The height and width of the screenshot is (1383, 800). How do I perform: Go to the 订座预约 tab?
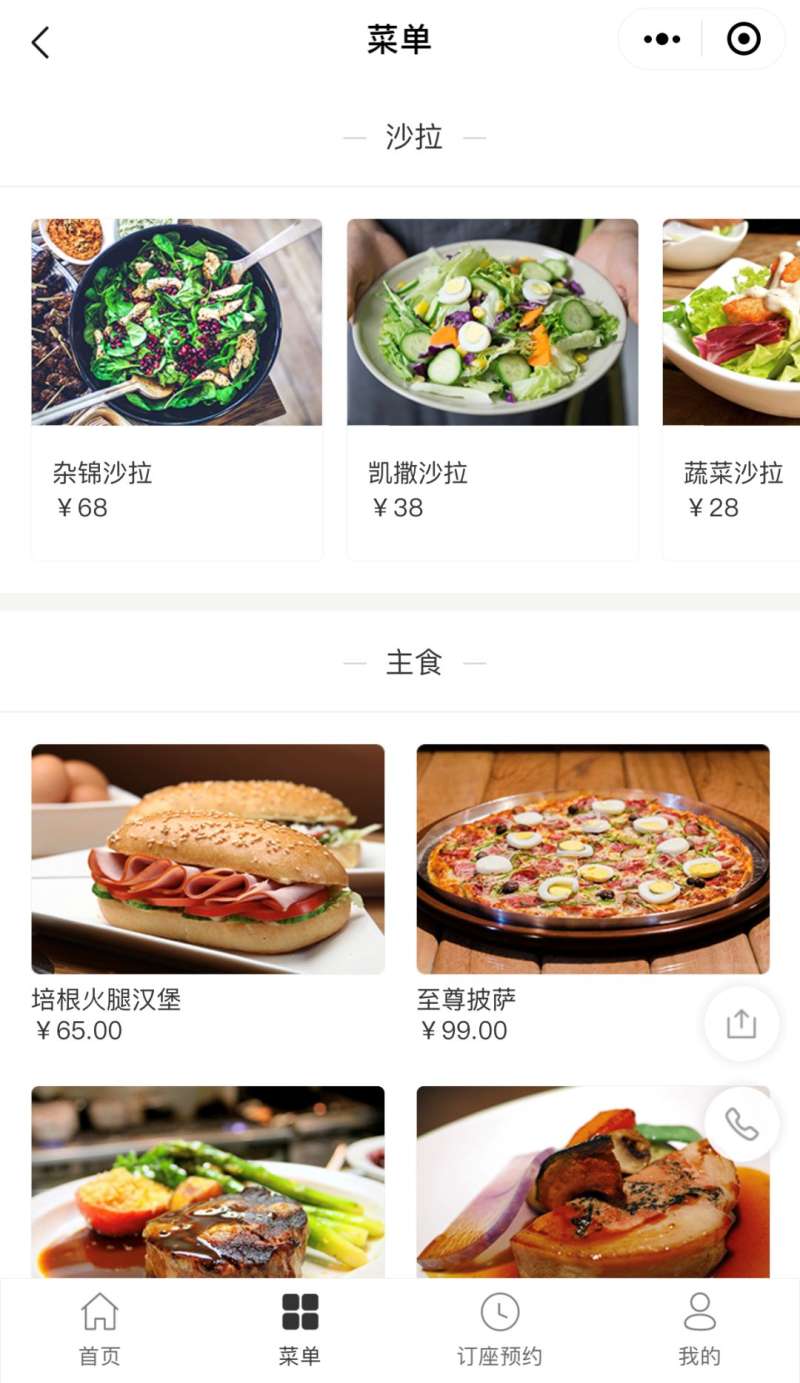500,1330
